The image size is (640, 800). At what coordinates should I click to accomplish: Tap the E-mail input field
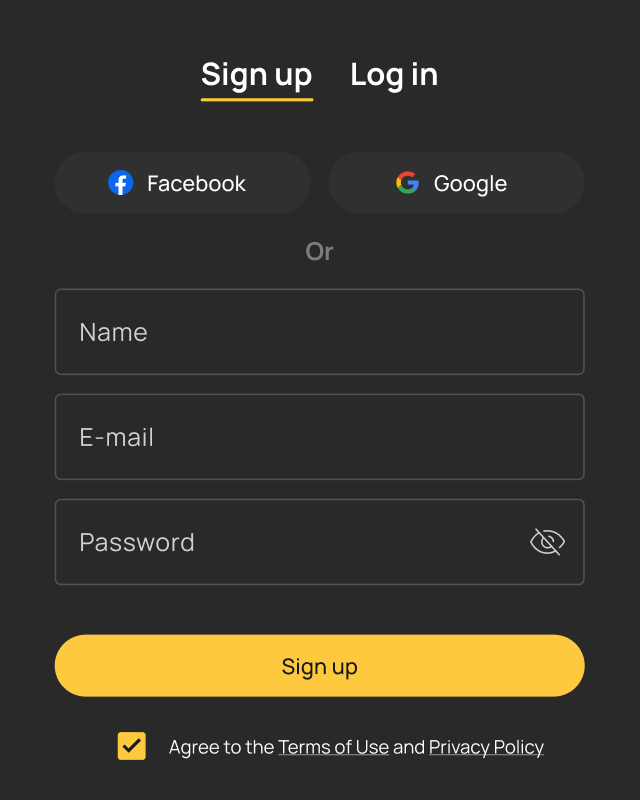[319, 437]
